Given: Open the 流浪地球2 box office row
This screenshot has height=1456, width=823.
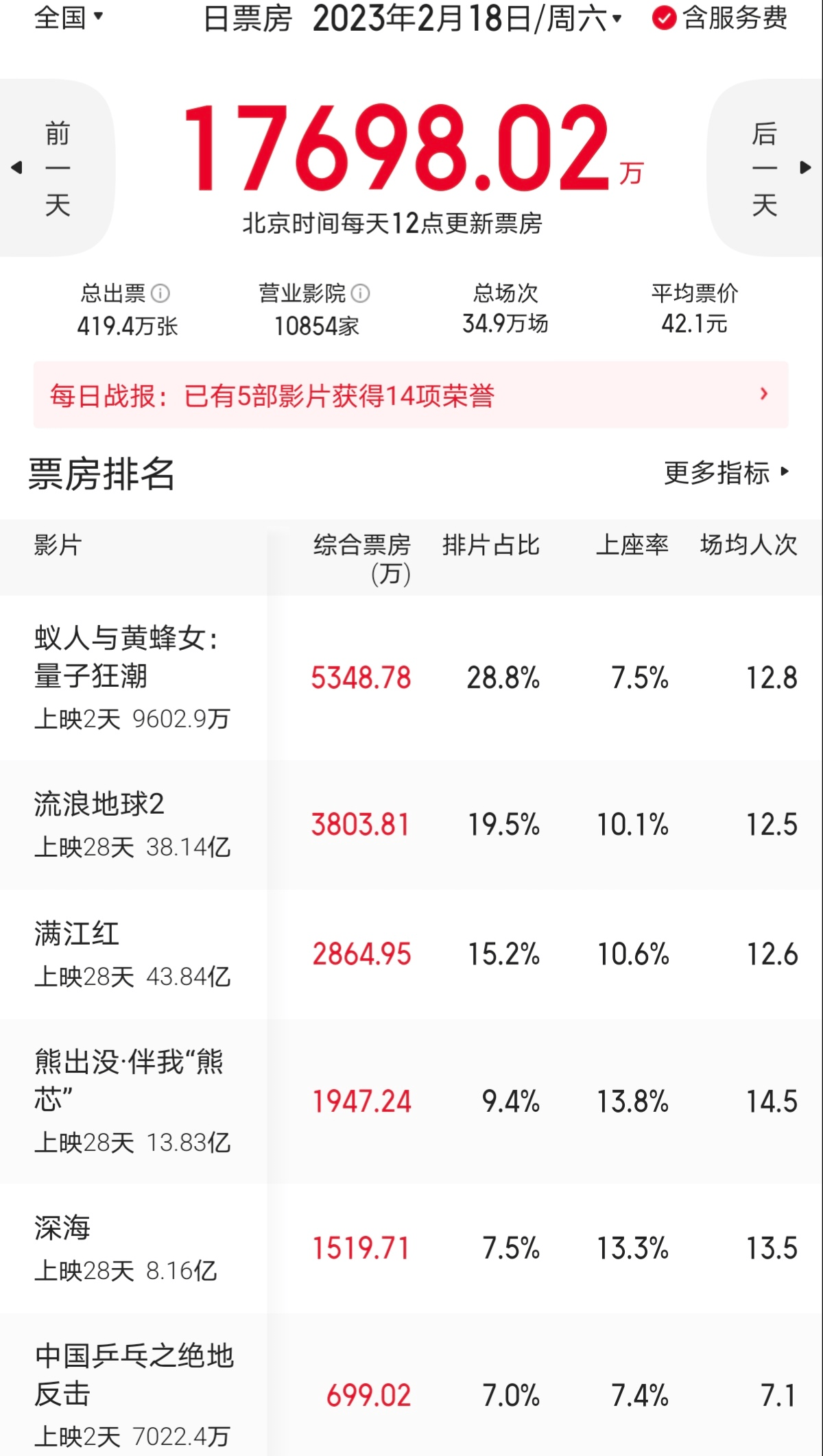Looking at the screenshot, I should coord(411,825).
